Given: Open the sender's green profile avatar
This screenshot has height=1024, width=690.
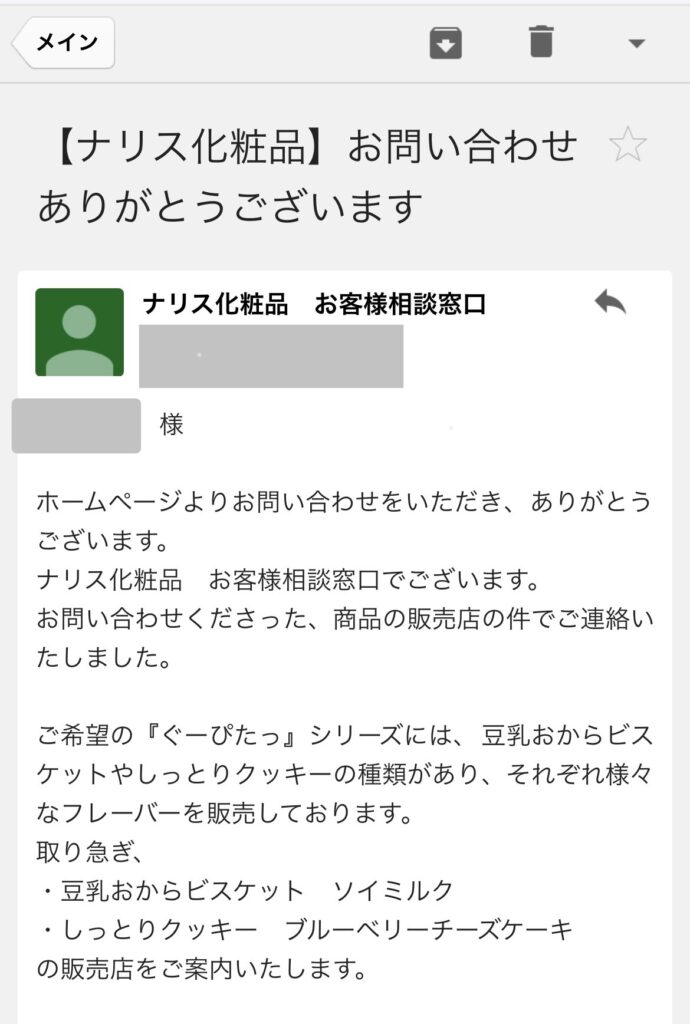Looking at the screenshot, I should pyautogui.click(x=79, y=332).
